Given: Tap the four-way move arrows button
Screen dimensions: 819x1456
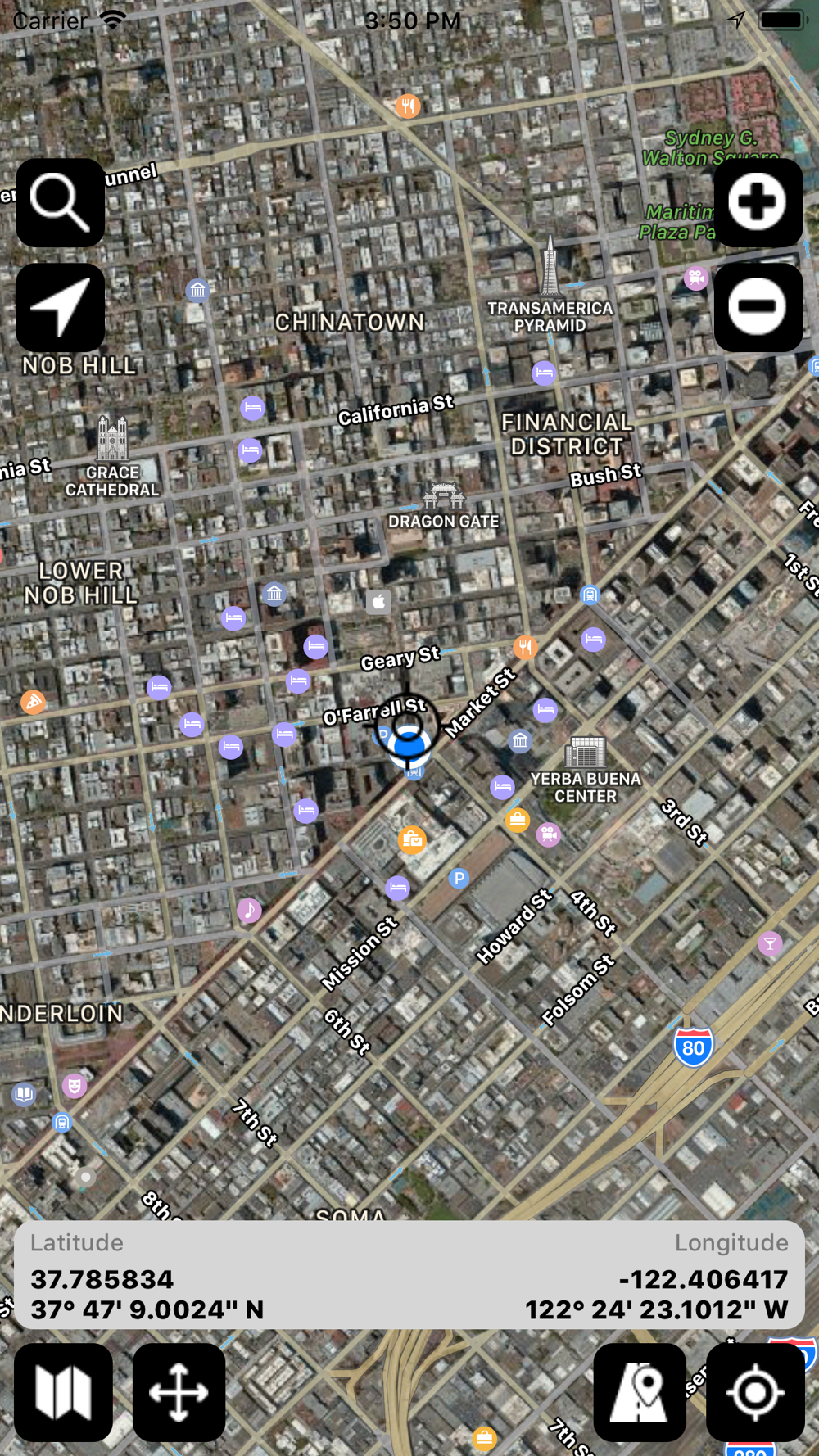Looking at the screenshot, I should 179,1392.
